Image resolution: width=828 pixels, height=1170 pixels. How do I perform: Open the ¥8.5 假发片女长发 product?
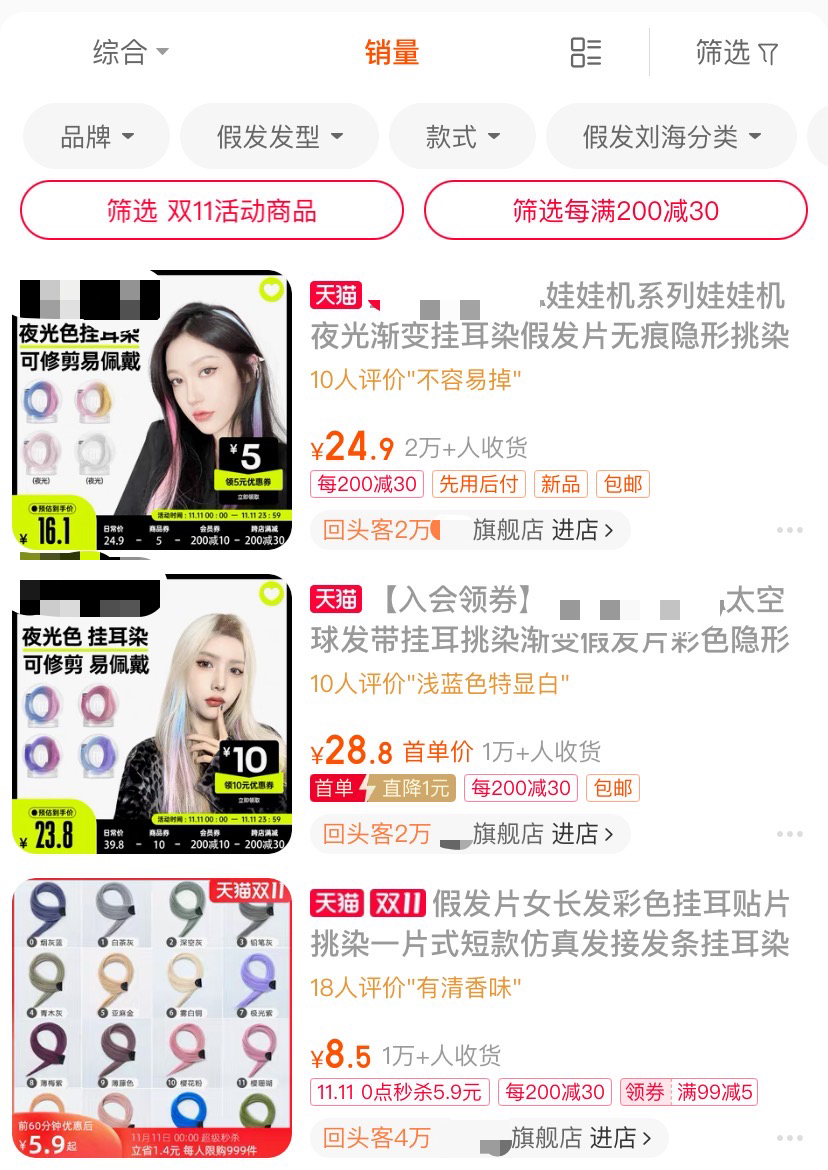coord(548,924)
